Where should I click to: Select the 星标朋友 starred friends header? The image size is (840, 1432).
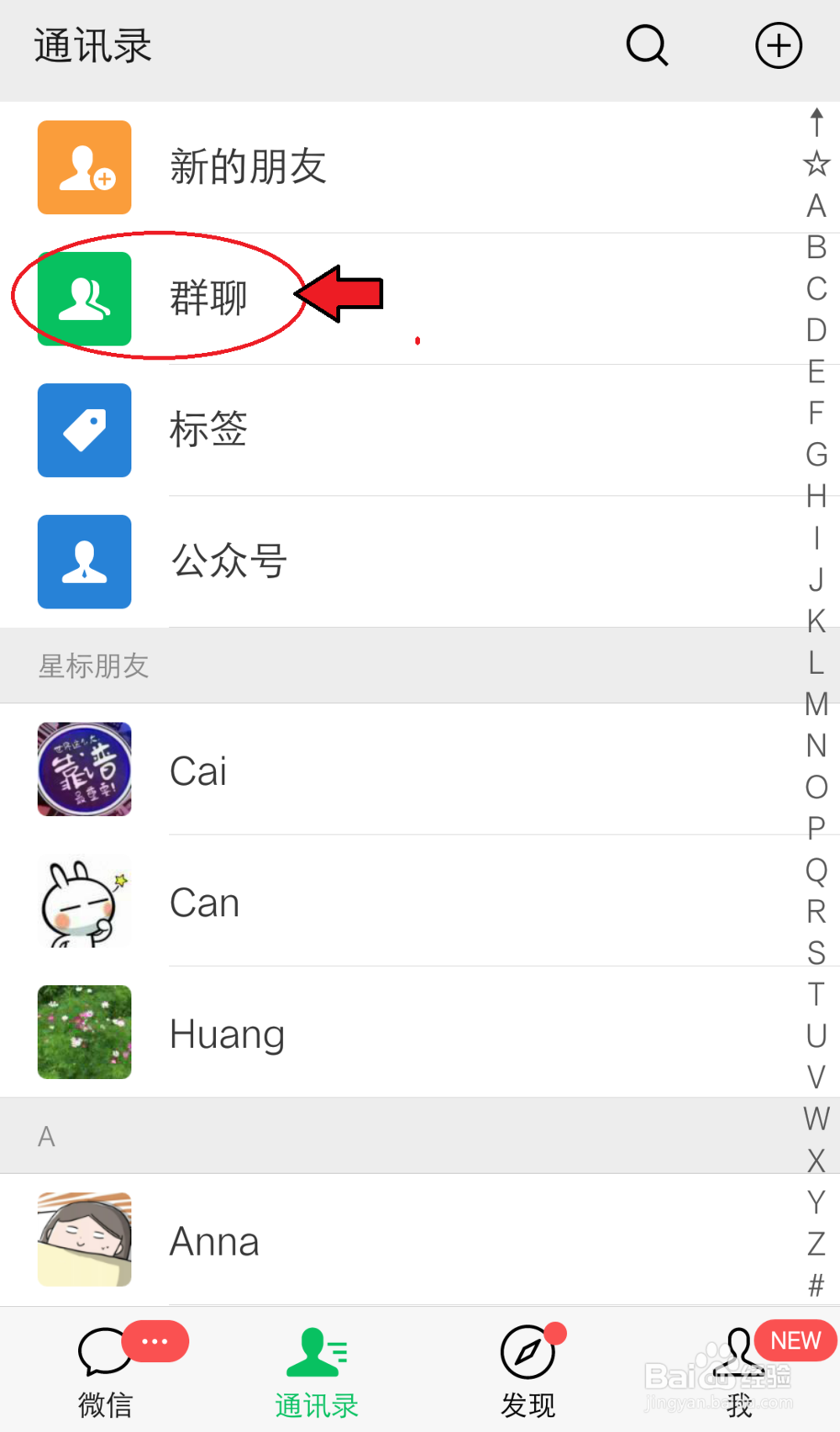[x=94, y=666]
